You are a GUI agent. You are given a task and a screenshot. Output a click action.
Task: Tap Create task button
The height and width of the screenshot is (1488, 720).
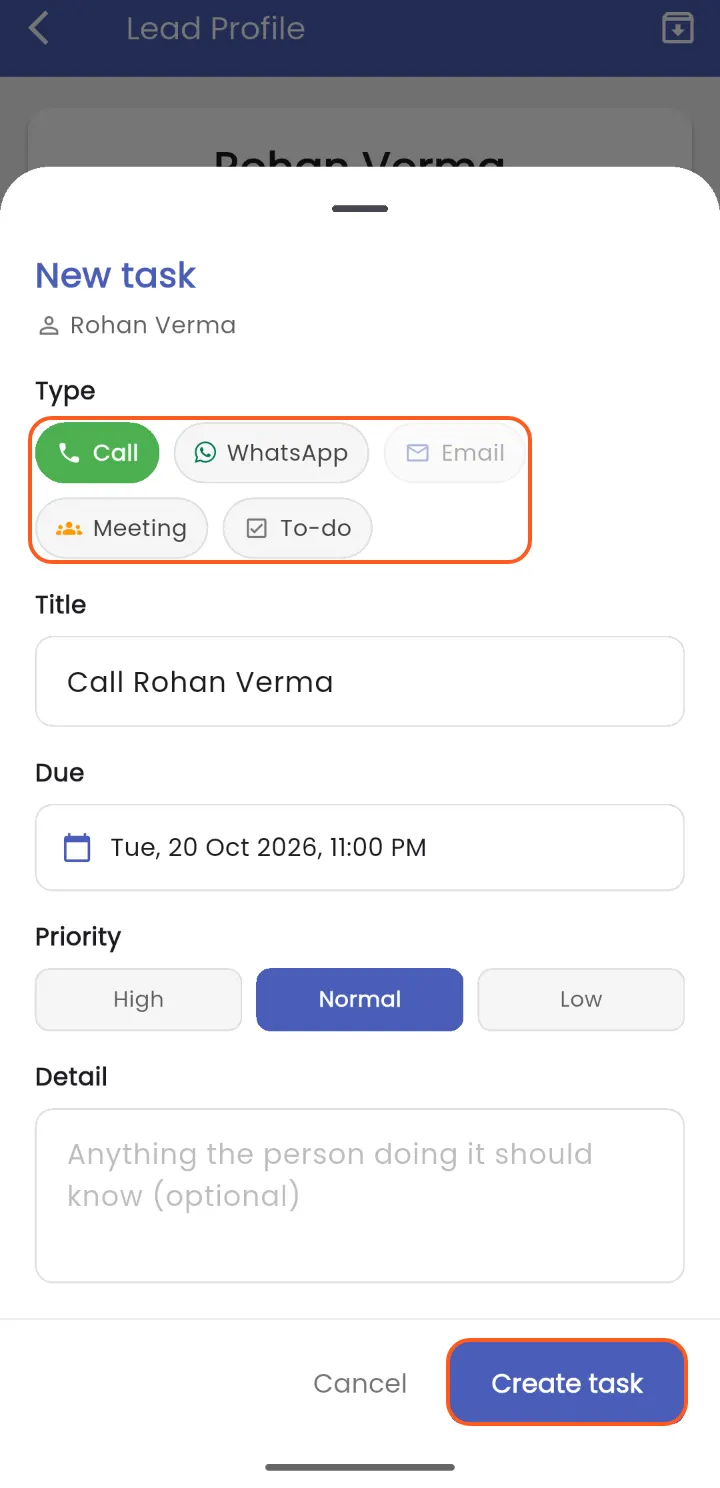(567, 1383)
